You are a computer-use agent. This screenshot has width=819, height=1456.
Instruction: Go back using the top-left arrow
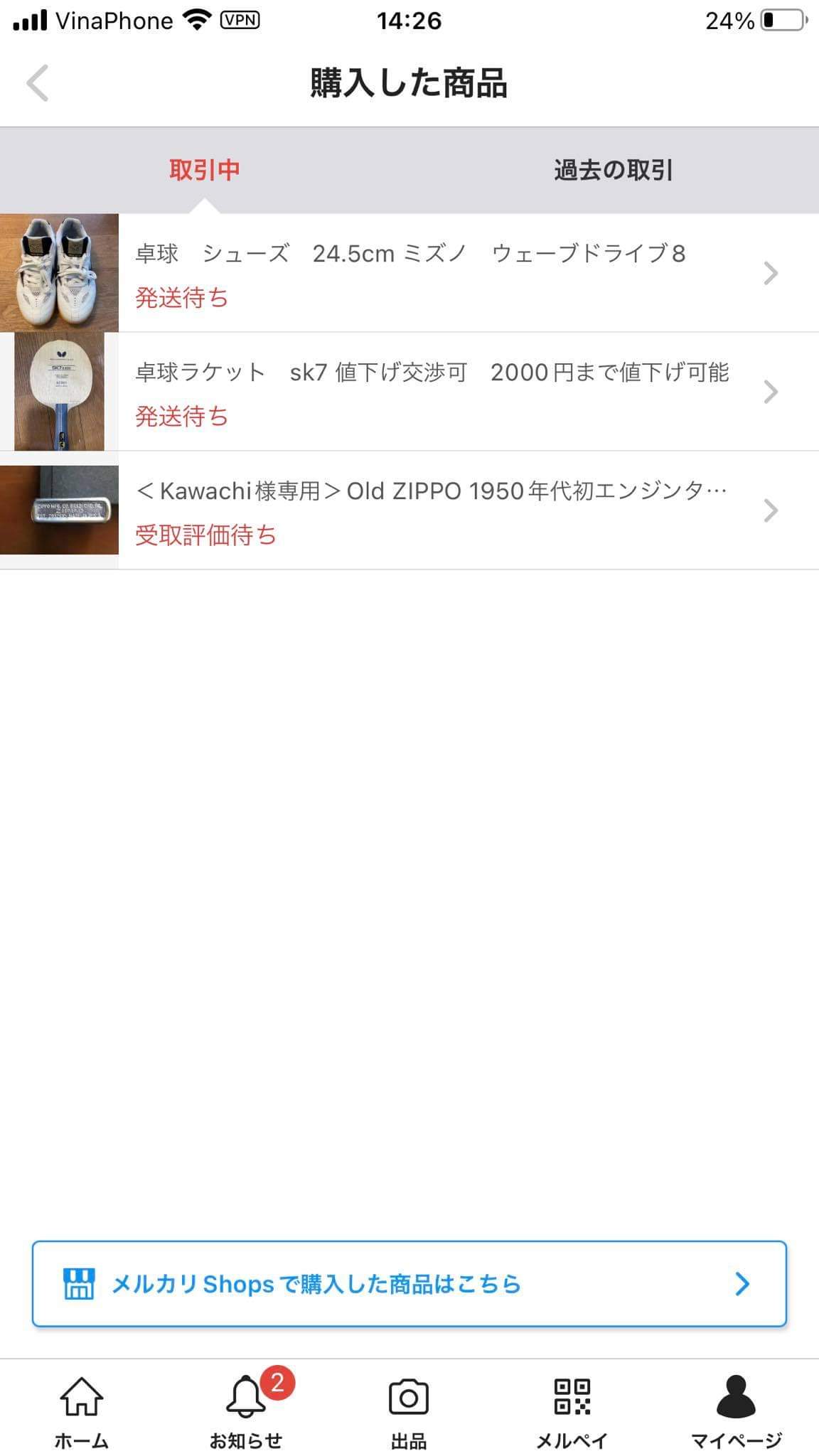coord(38,83)
